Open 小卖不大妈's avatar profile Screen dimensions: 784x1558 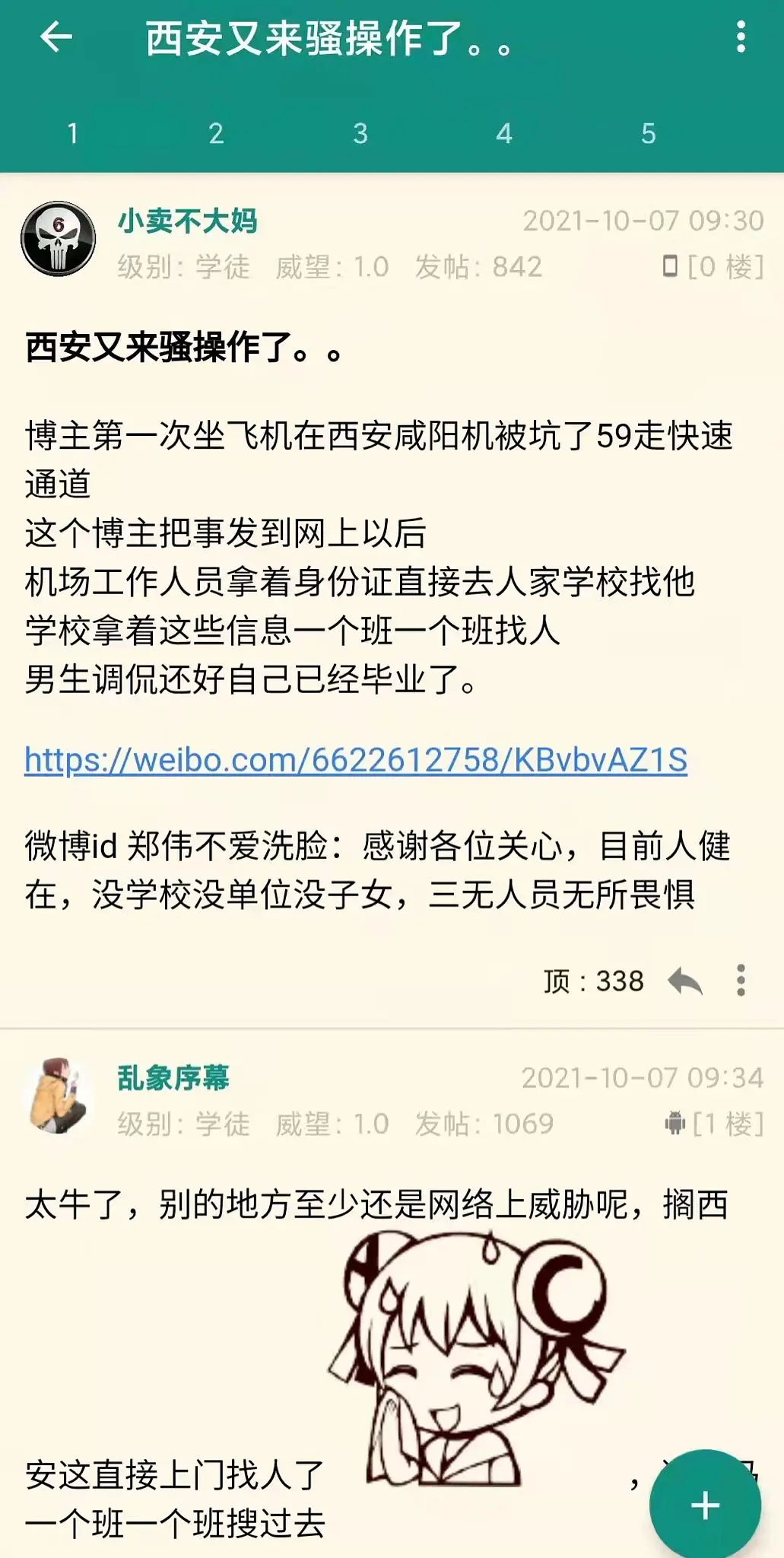pos(59,239)
